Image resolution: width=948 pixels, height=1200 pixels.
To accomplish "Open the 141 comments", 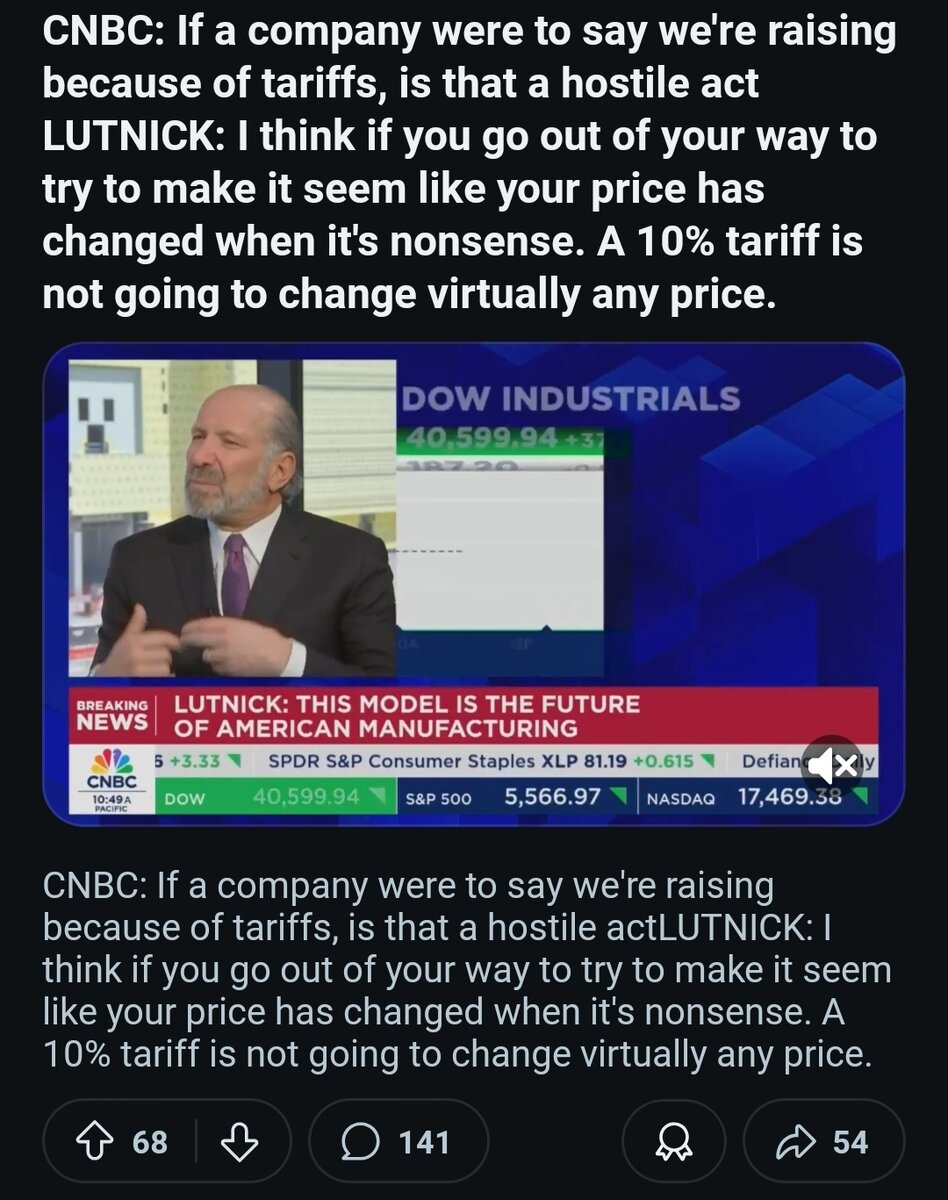I will pos(398,1142).
